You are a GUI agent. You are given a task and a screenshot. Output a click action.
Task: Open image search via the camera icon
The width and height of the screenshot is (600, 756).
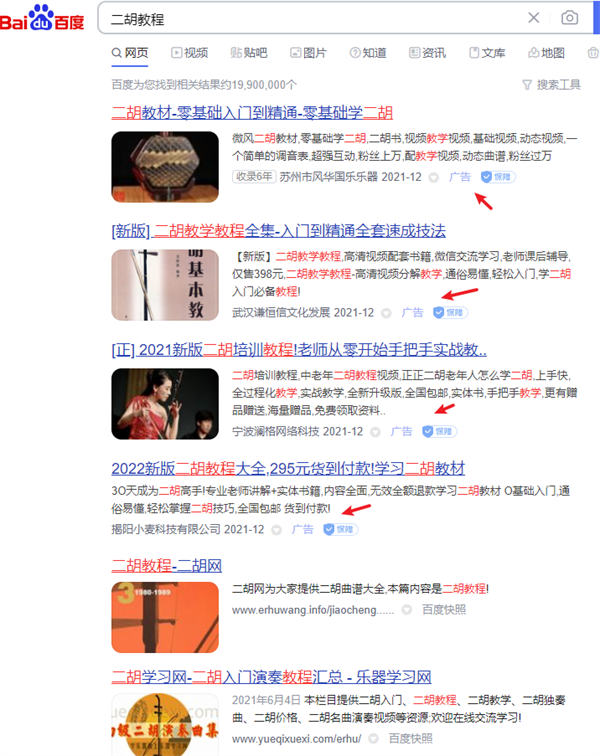tap(569, 18)
